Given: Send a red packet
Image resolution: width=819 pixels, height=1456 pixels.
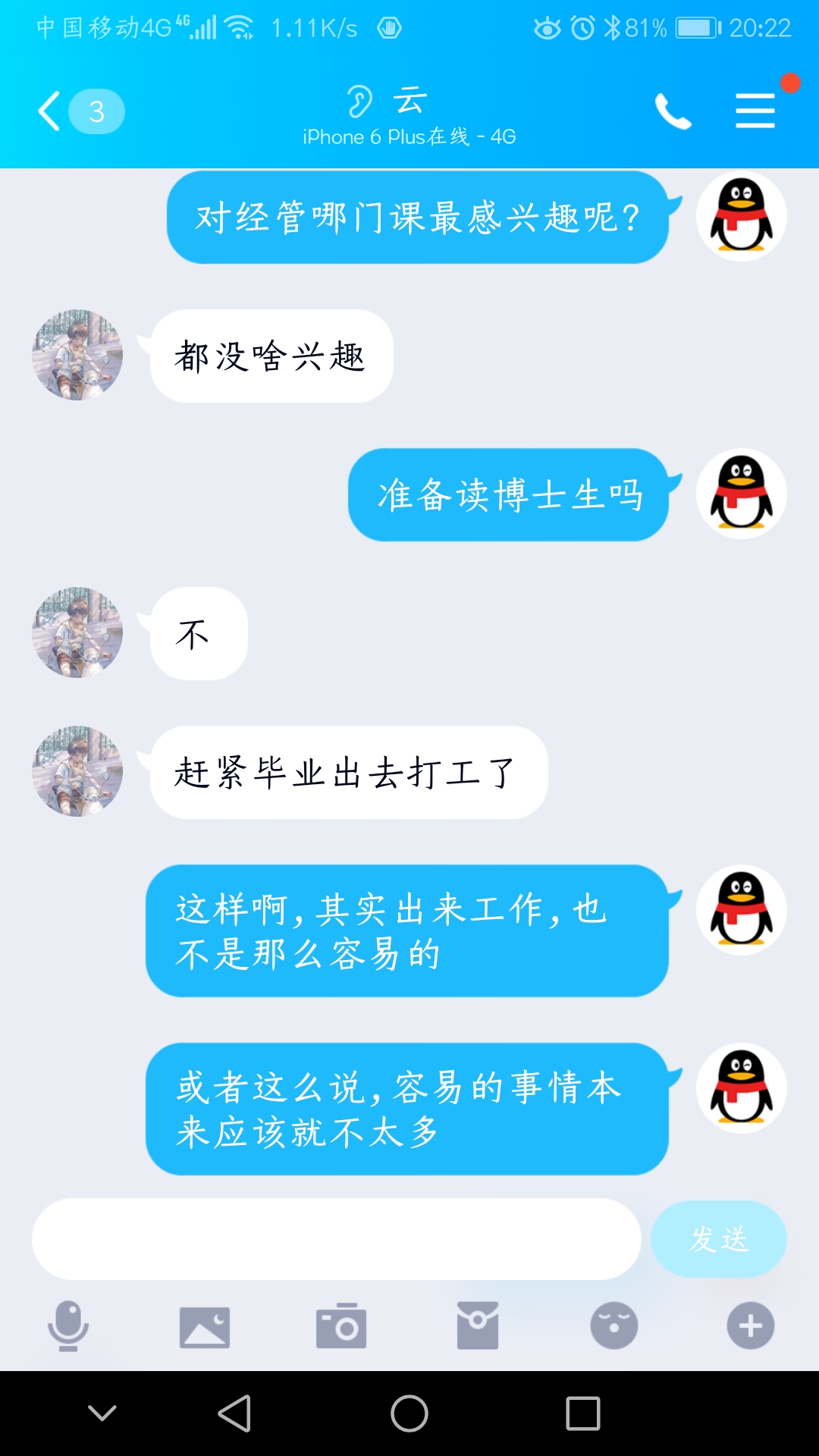Looking at the screenshot, I should coord(478,1326).
